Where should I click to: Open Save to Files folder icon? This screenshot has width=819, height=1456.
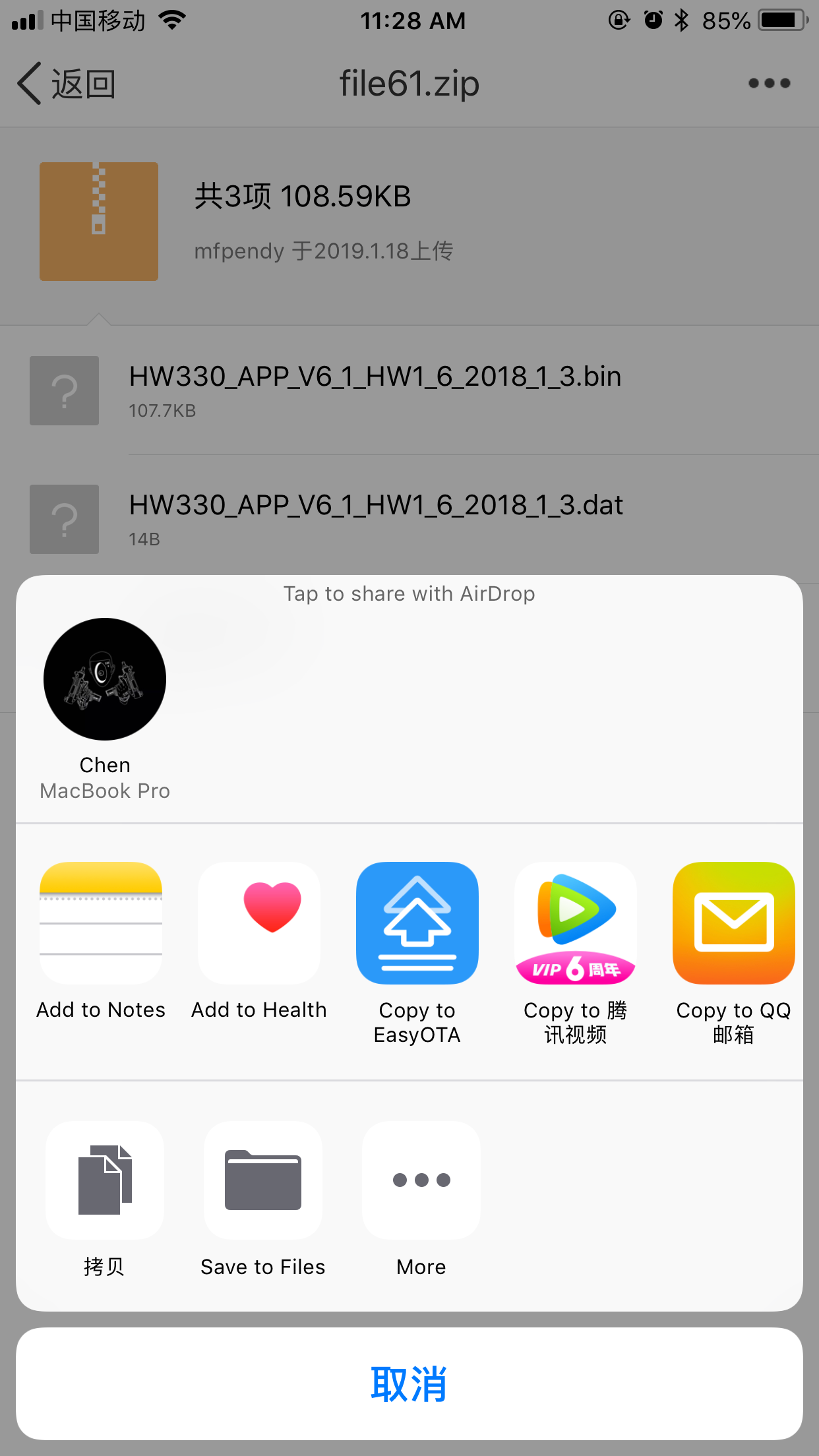pyautogui.click(x=263, y=1180)
